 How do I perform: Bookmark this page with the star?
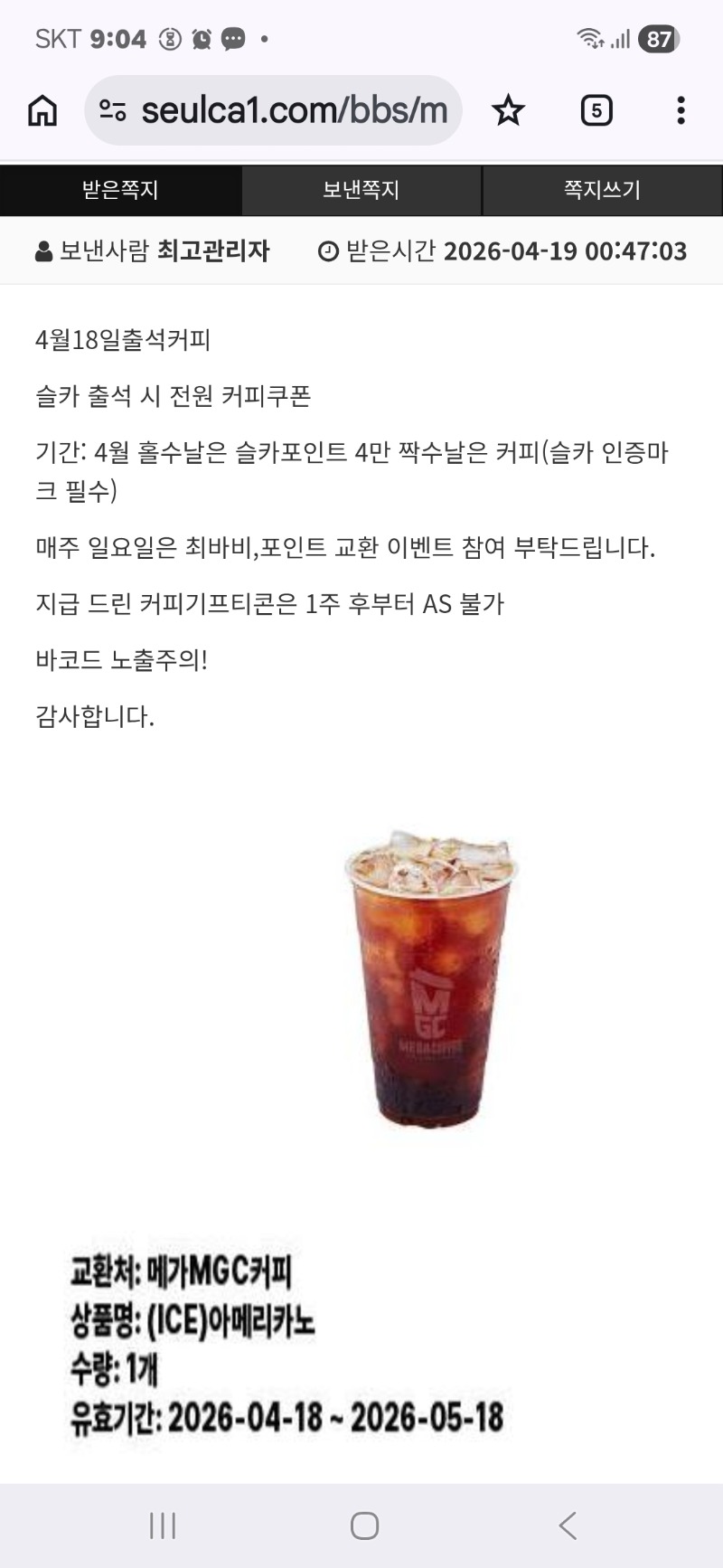tap(508, 111)
